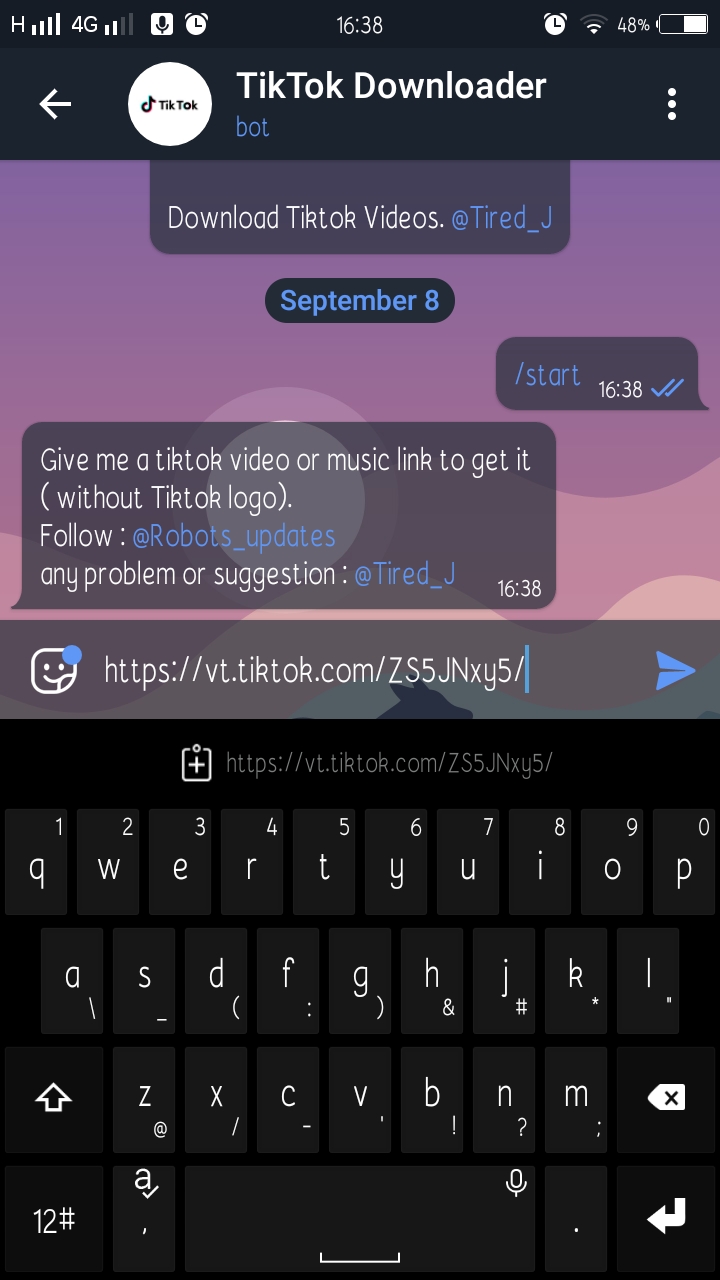Hit the keyboard enter key
Screen dimensions: 720x1280
[666, 1218]
